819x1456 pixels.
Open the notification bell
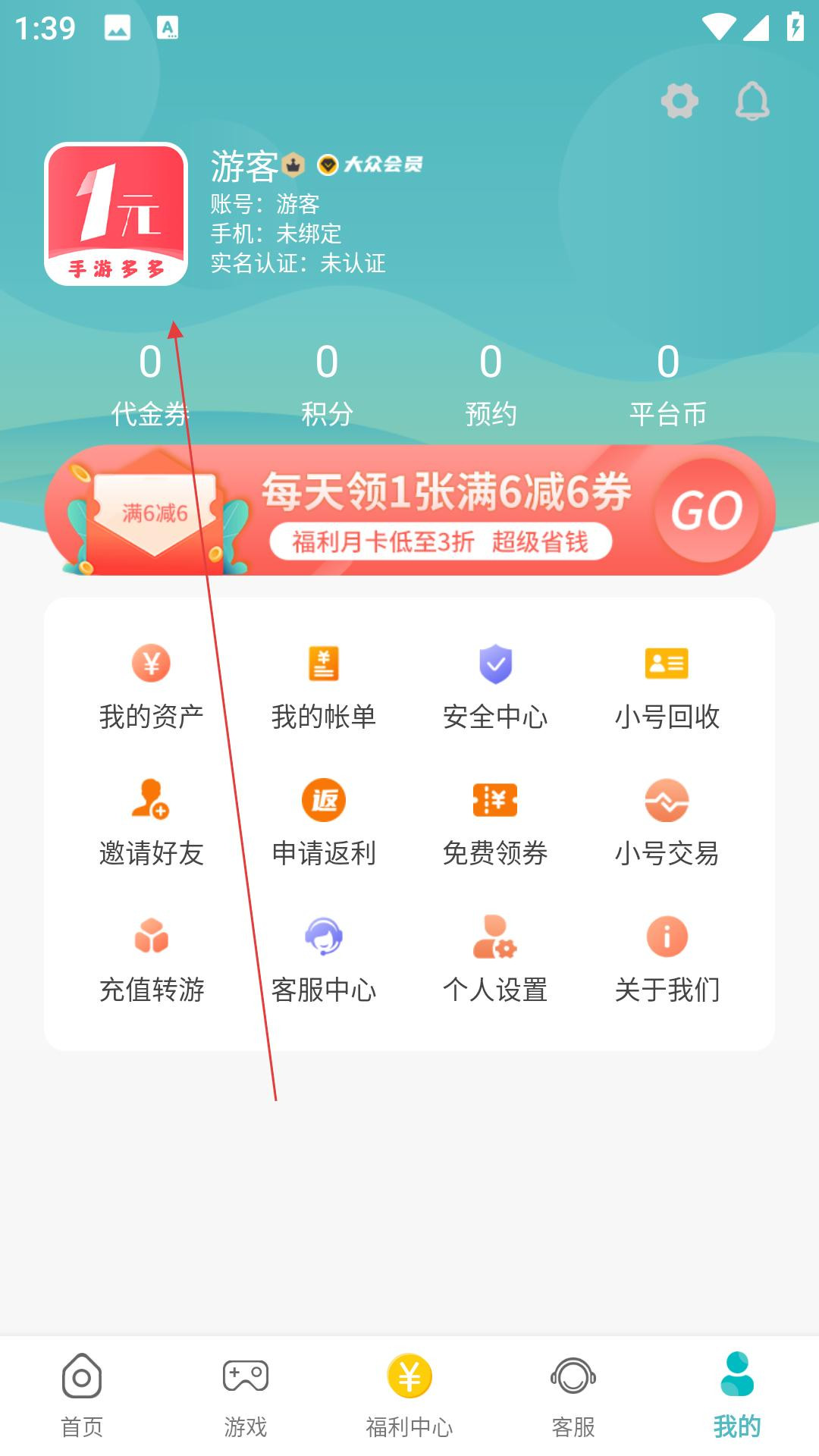click(x=752, y=101)
